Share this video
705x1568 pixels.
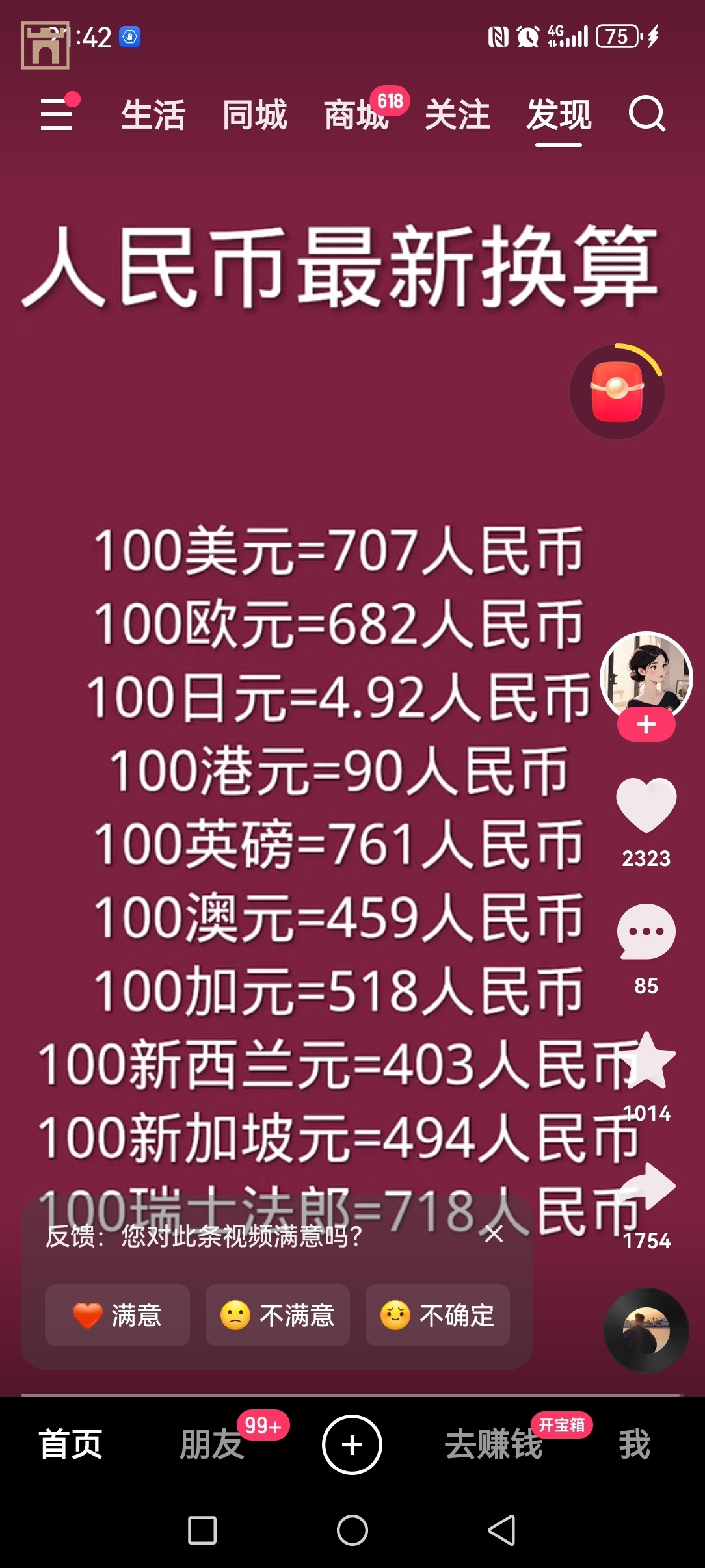click(646, 1188)
